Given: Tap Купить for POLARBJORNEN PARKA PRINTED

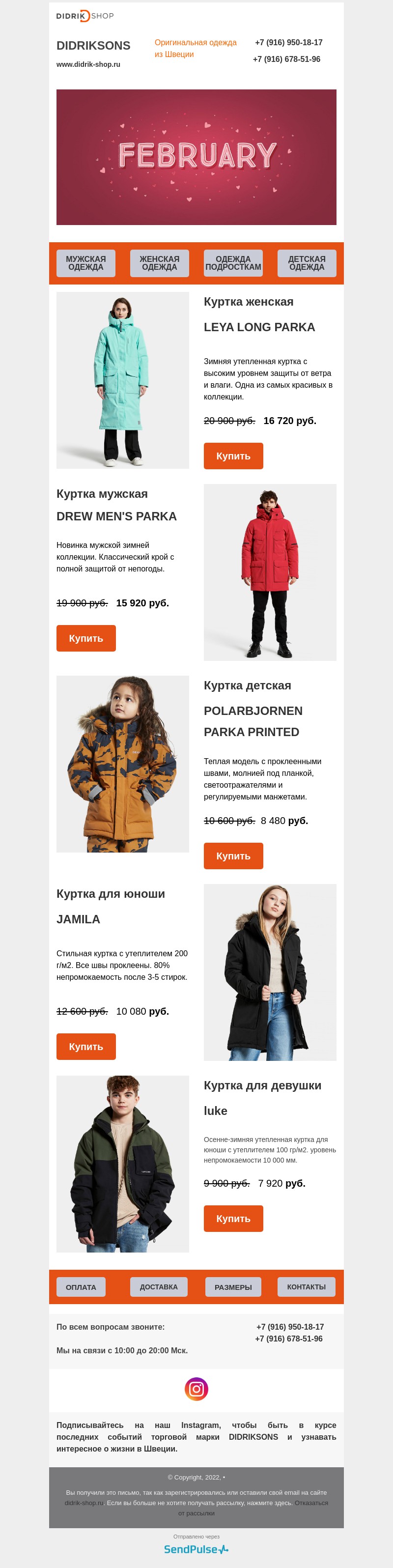Looking at the screenshot, I should [233, 856].
